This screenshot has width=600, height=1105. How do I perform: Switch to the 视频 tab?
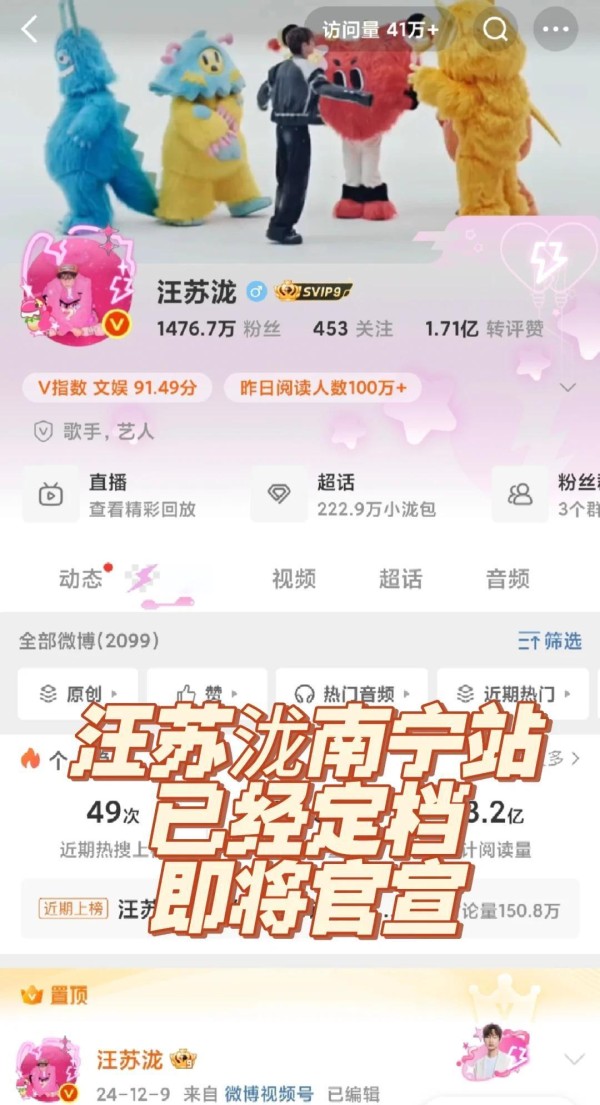293,579
